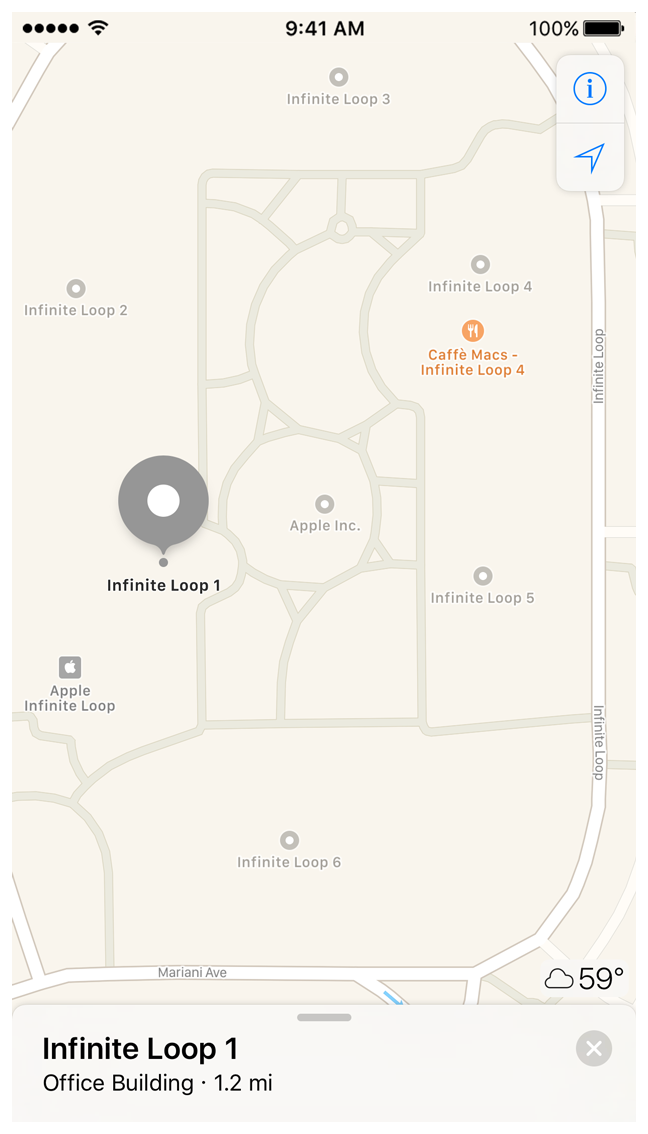Open the Apple Infinite Loop store marker
This screenshot has height=1134, width=648.
69,667
